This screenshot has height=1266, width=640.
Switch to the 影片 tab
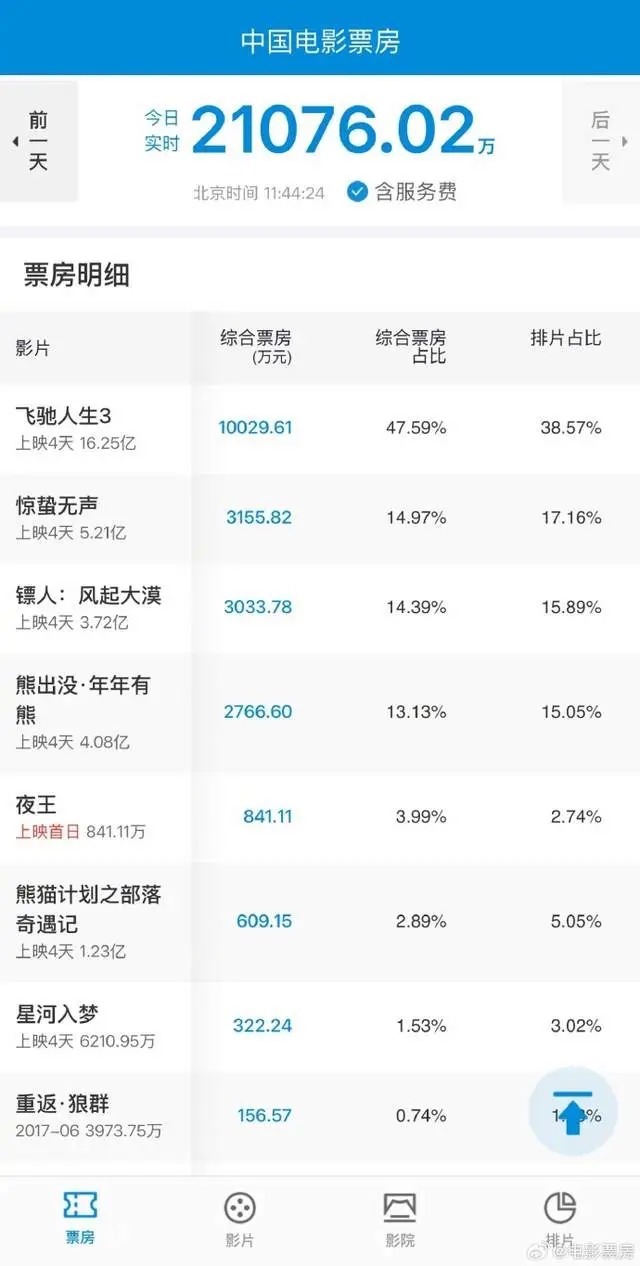(x=240, y=1218)
